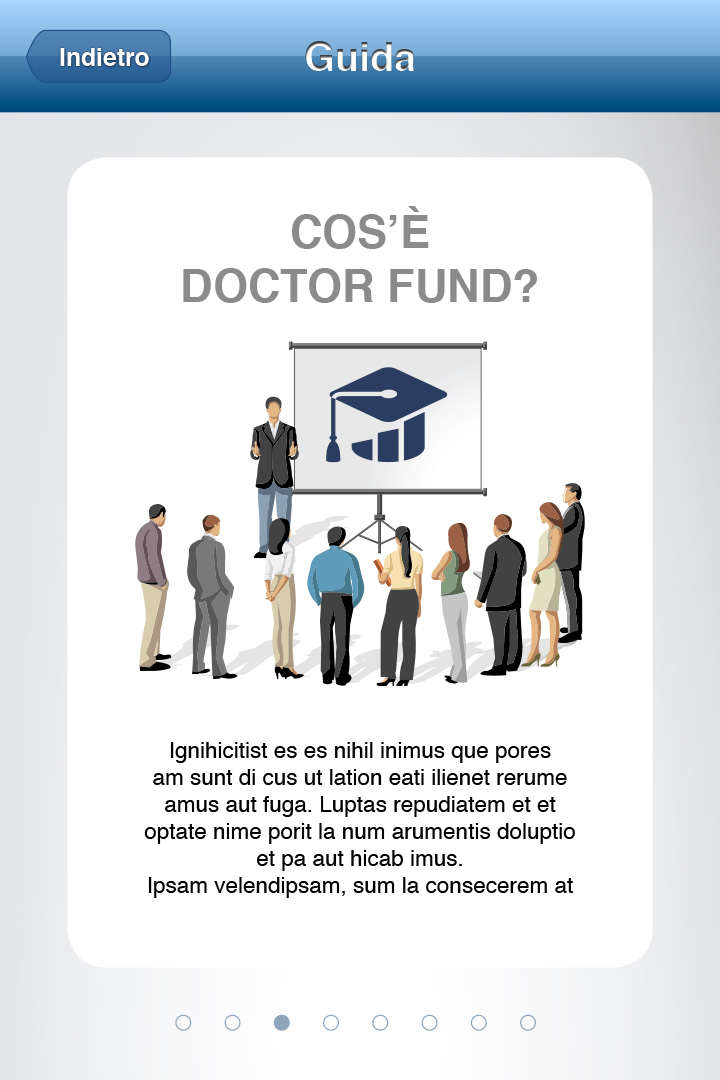Viewport: 720px width, 1080px height.
Task: Switch to the seventh page indicator dot
Action: pos(478,1022)
